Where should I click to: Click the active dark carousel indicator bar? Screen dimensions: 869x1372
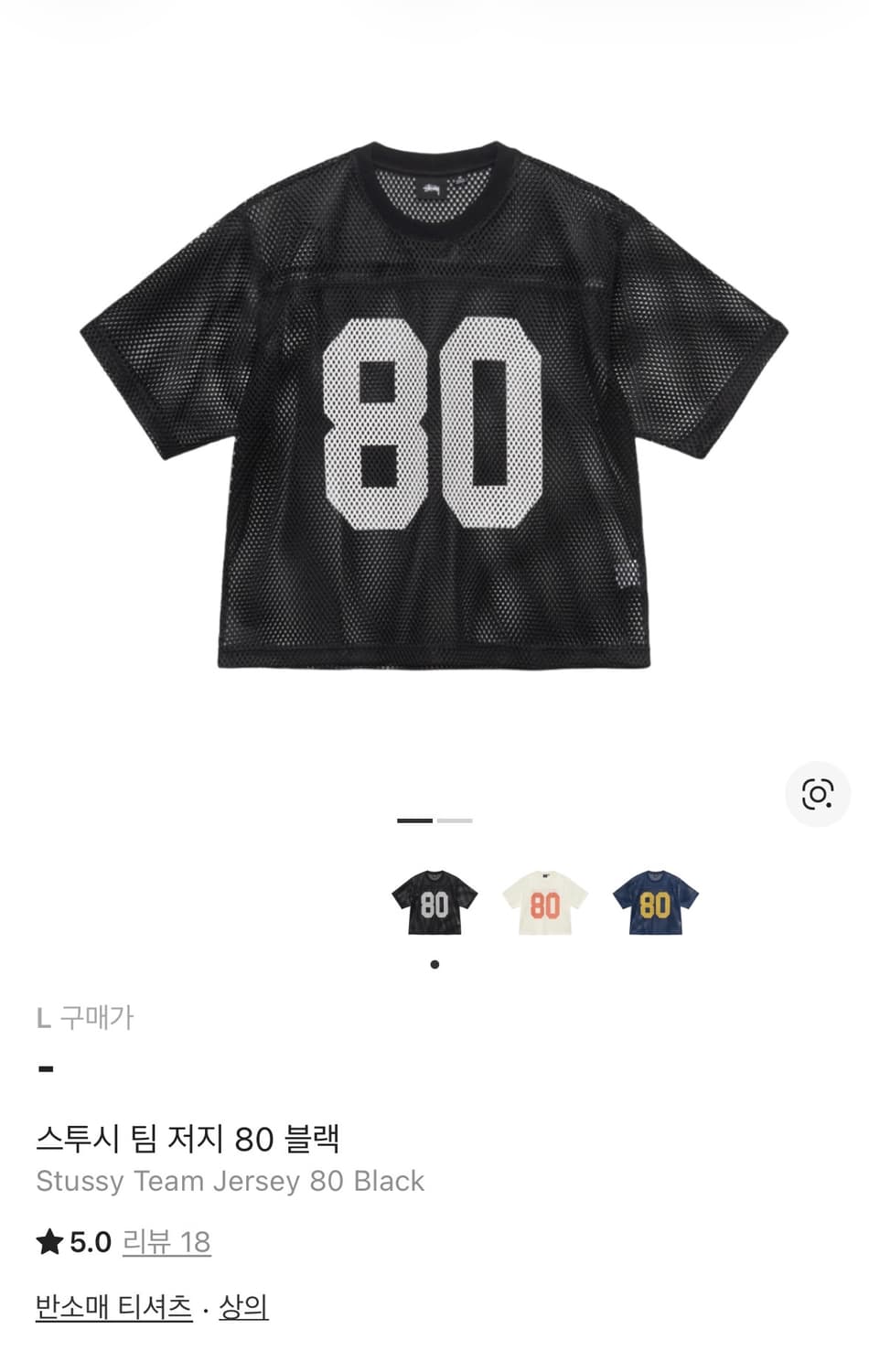pos(414,820)
